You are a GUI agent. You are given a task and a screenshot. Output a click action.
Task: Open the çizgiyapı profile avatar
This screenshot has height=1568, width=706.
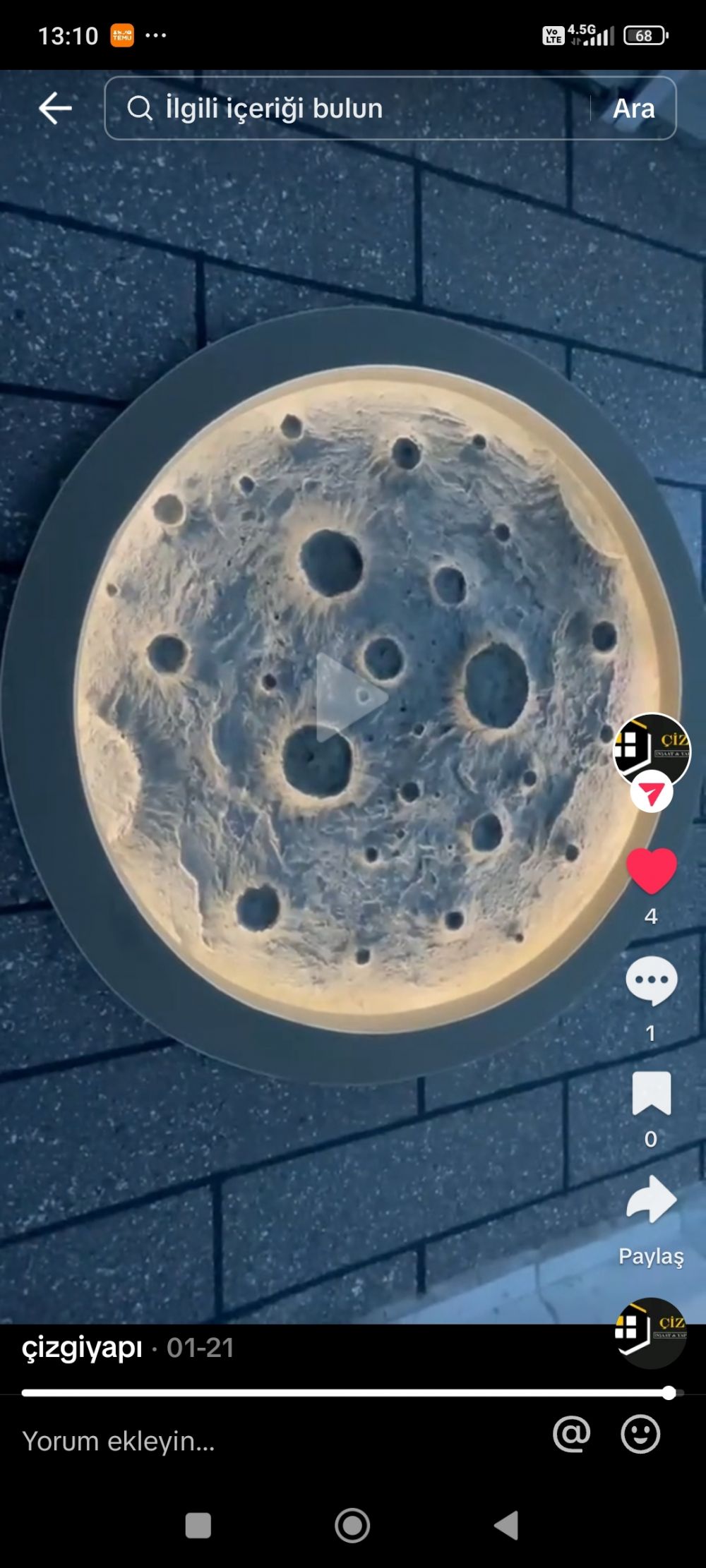pos(652,750)
